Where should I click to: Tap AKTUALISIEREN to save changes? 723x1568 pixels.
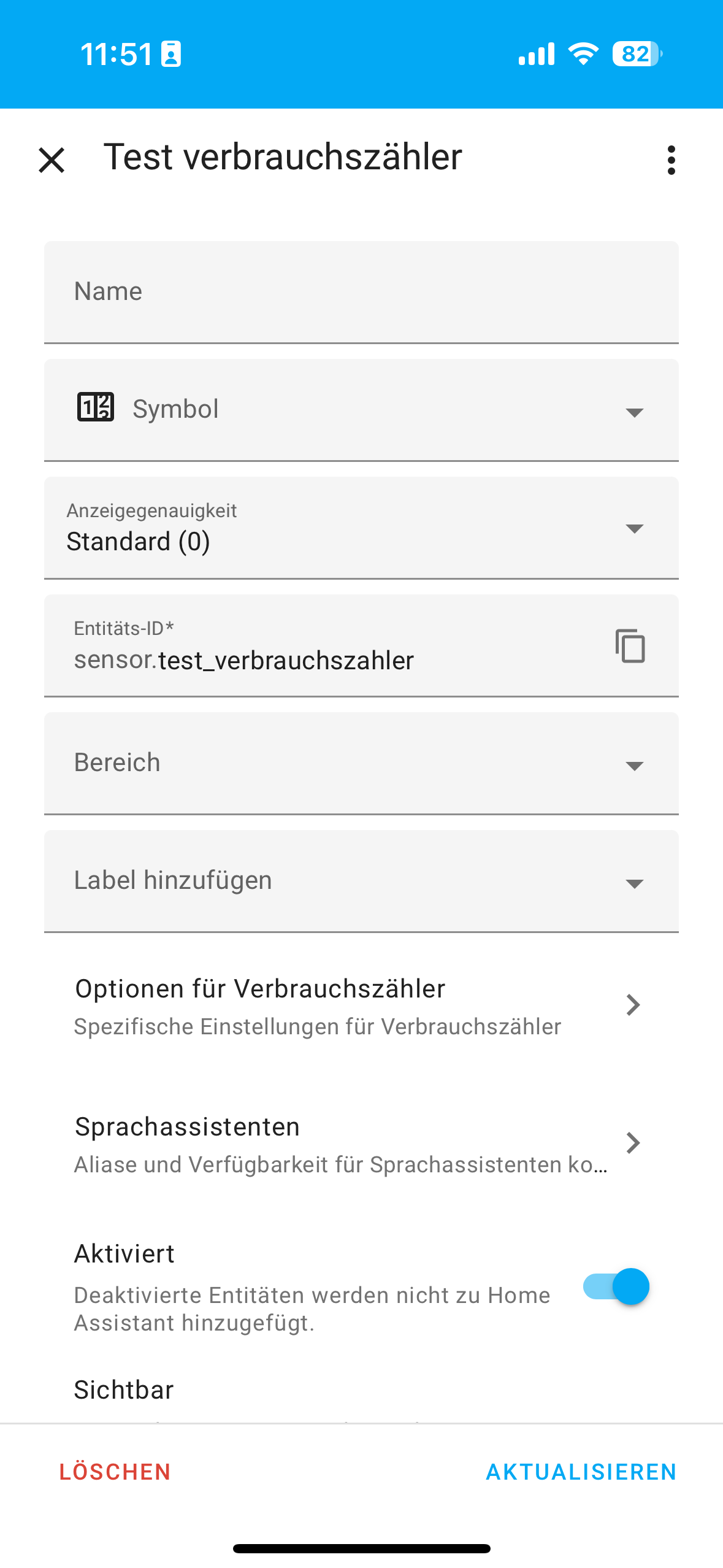pos(581,1472)
